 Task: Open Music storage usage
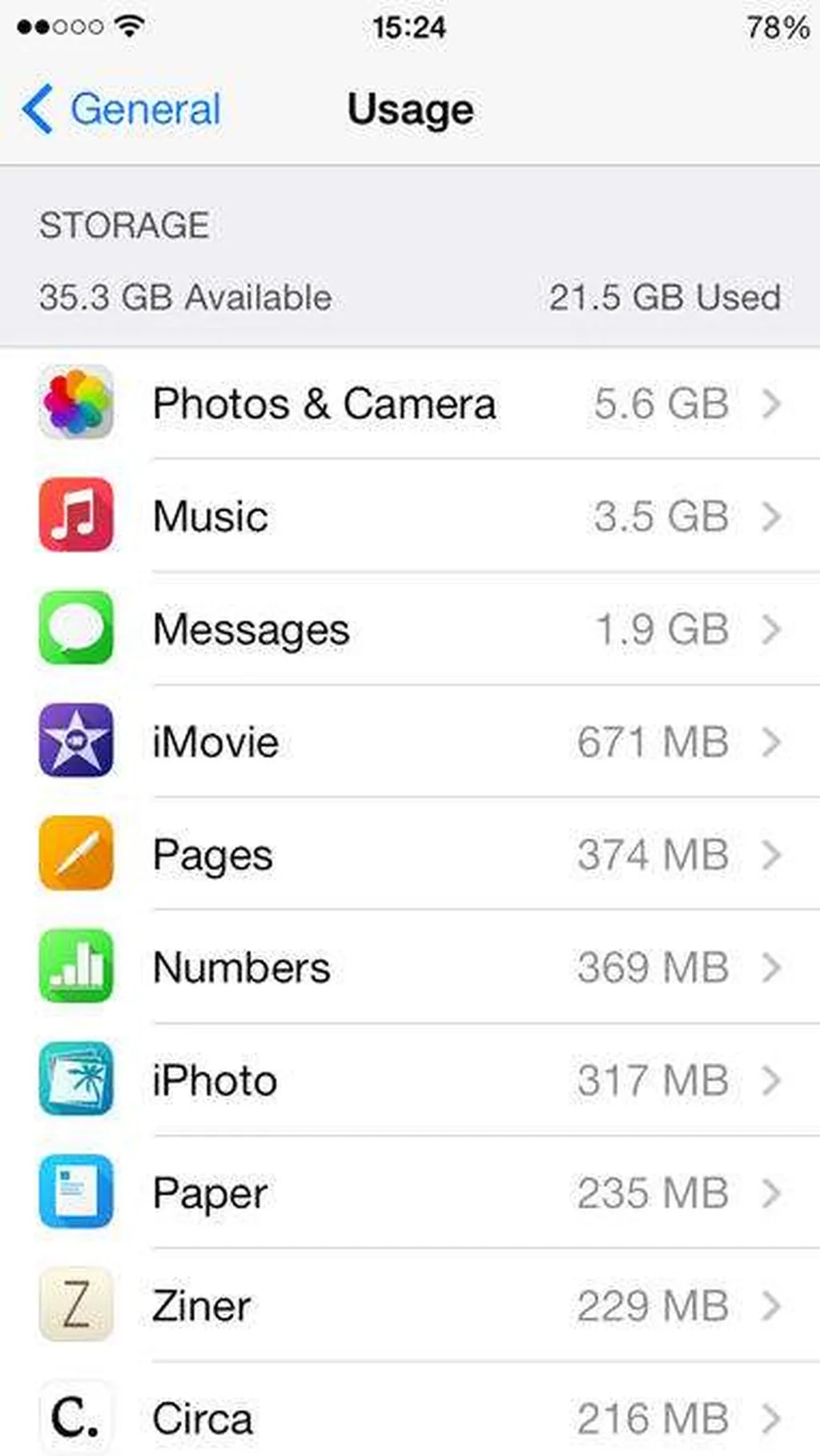[410, 516]
